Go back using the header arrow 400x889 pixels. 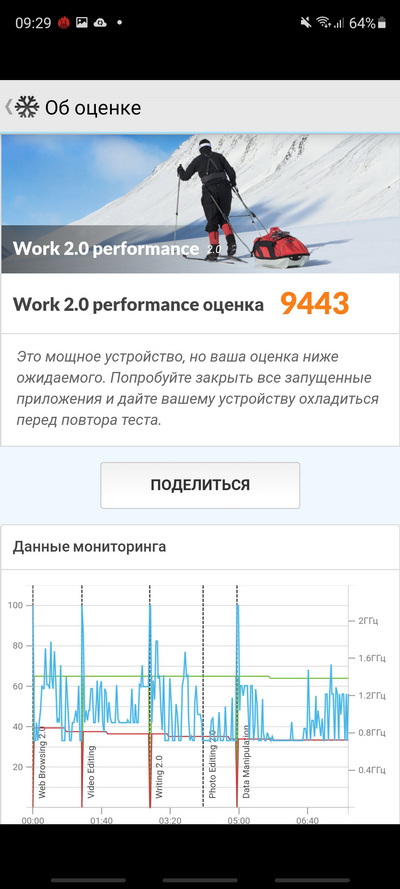click(x=8, y=107)
